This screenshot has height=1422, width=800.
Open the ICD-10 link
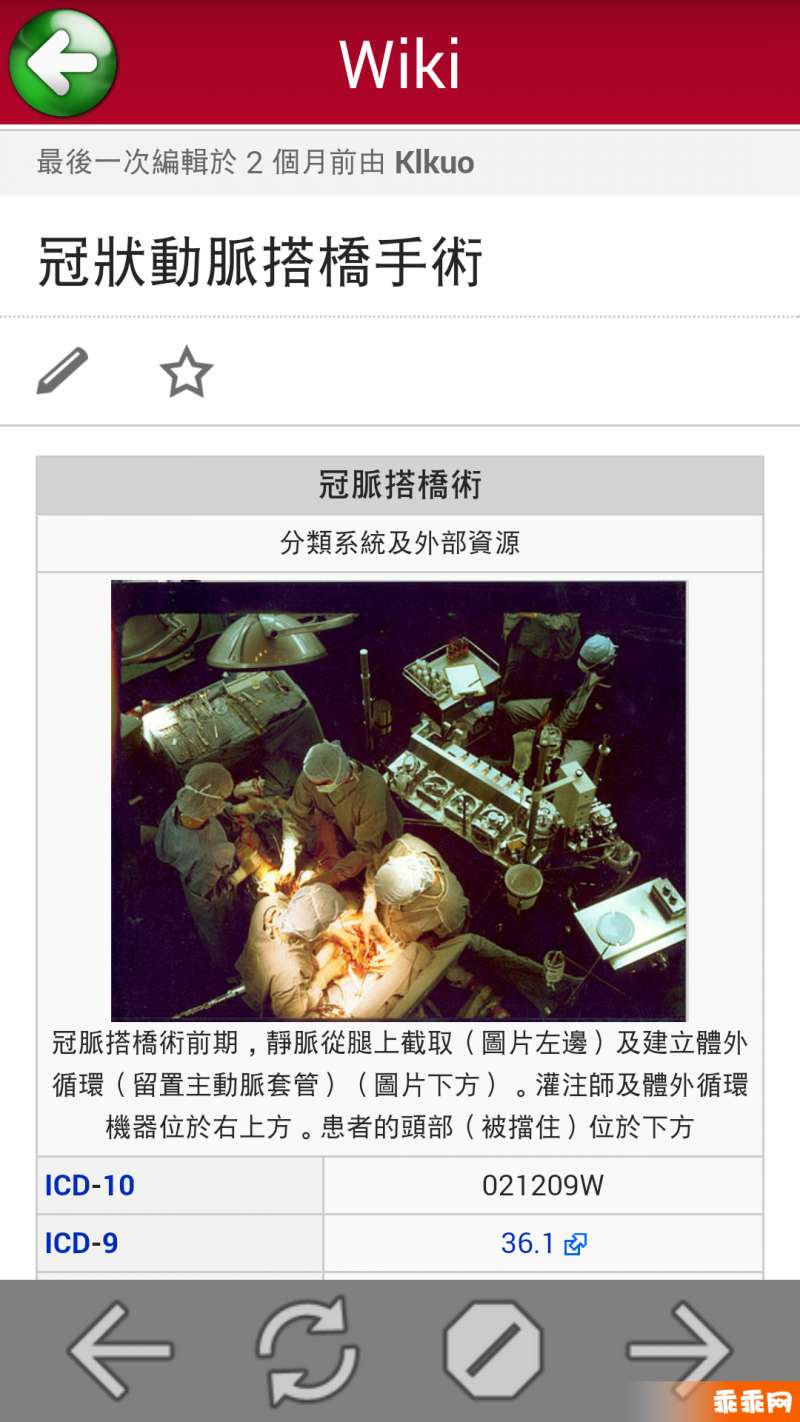[90, 1186]
